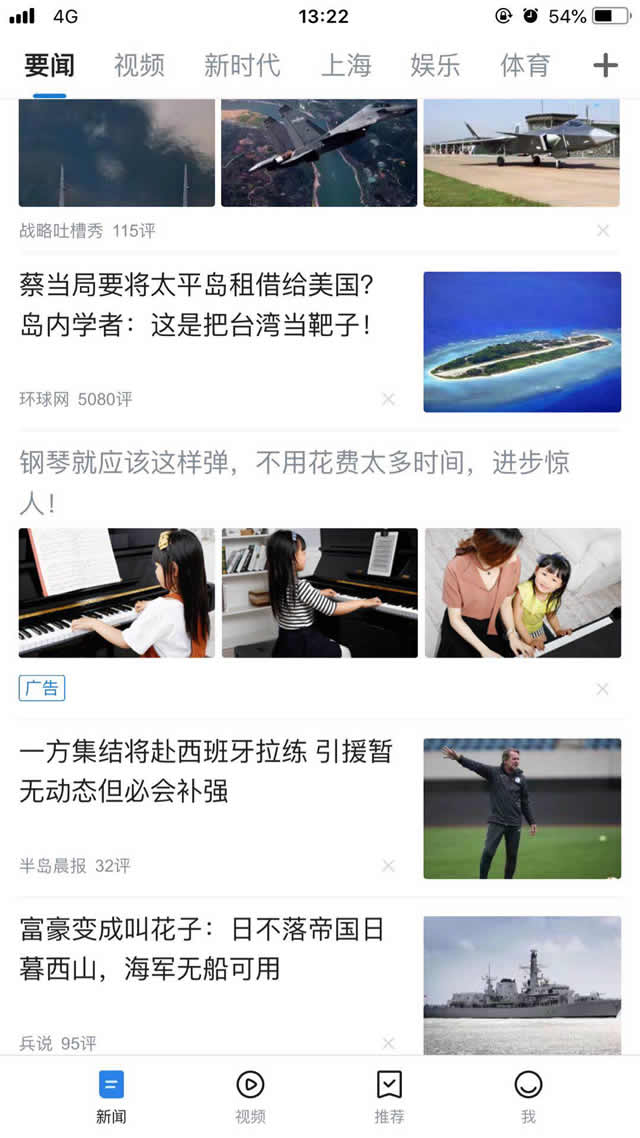This screenshot has height=1138, width=640.
Task: Open the 新时代 channel tab
Action: point(242,66)
